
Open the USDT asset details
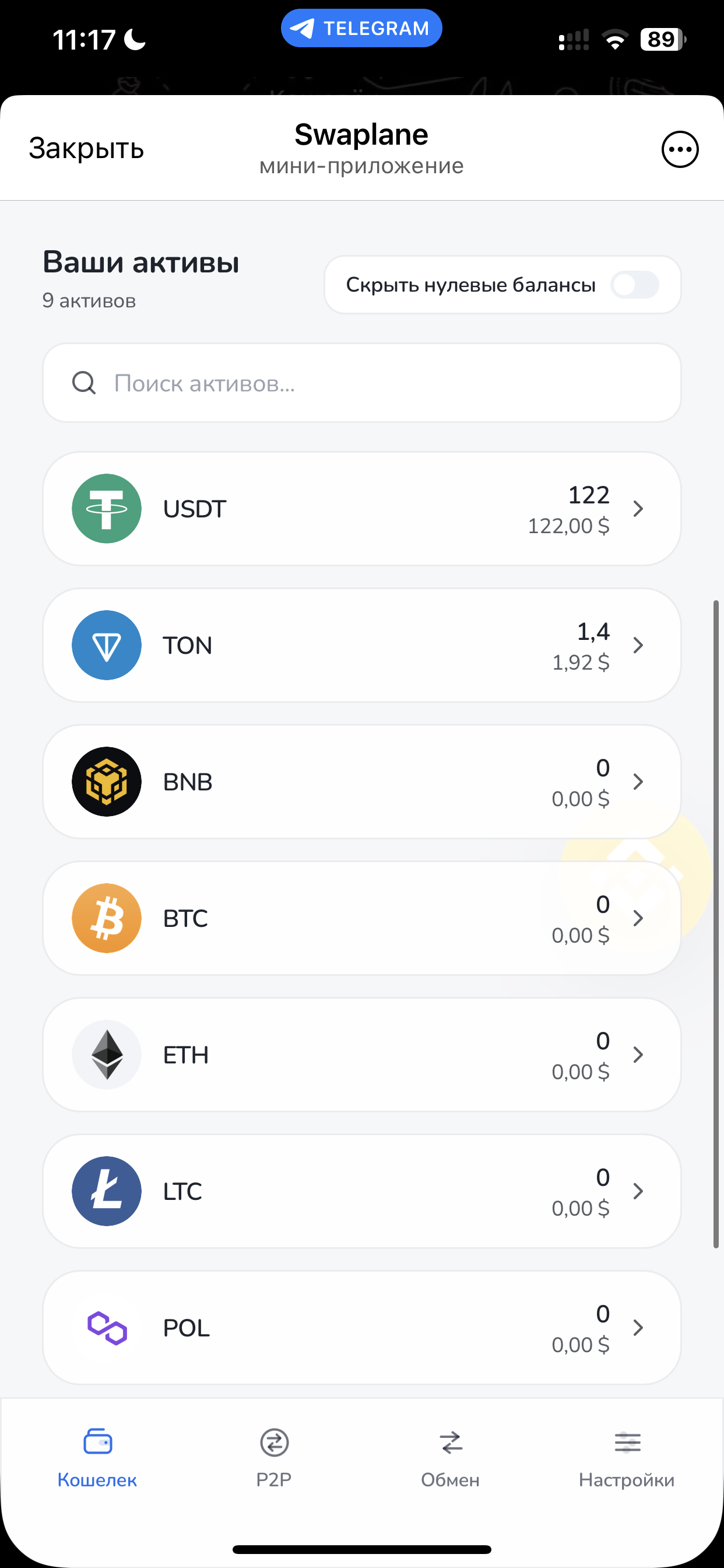point(361,509)
